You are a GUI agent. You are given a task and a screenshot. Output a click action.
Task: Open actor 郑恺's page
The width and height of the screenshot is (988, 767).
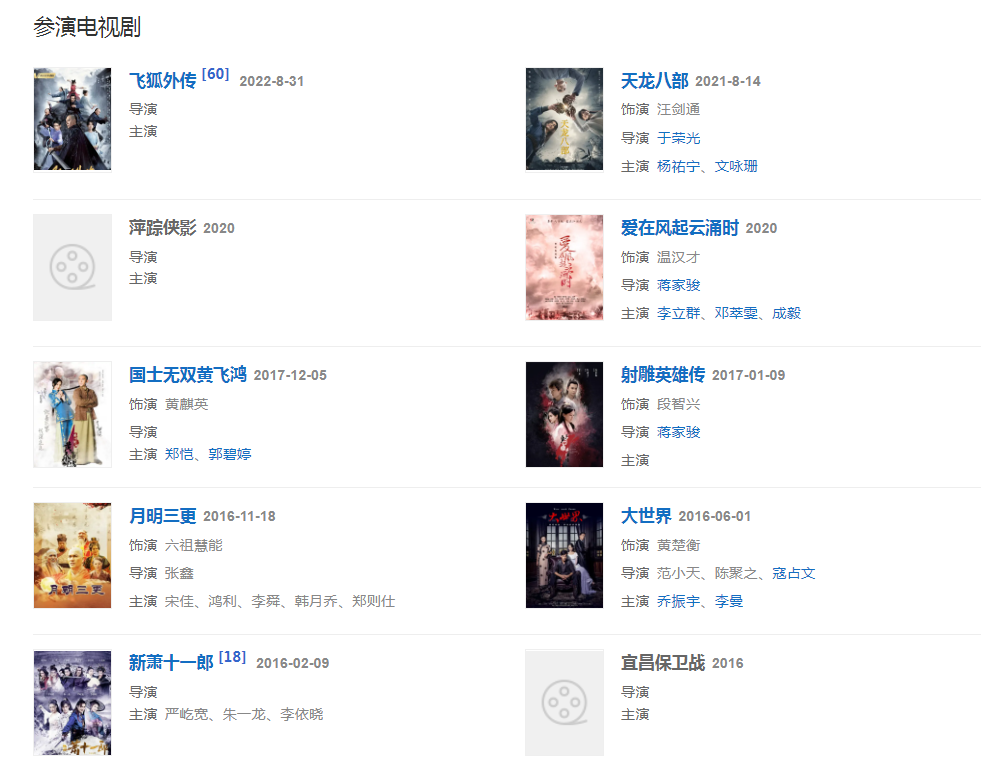click(x=179, y=454)
